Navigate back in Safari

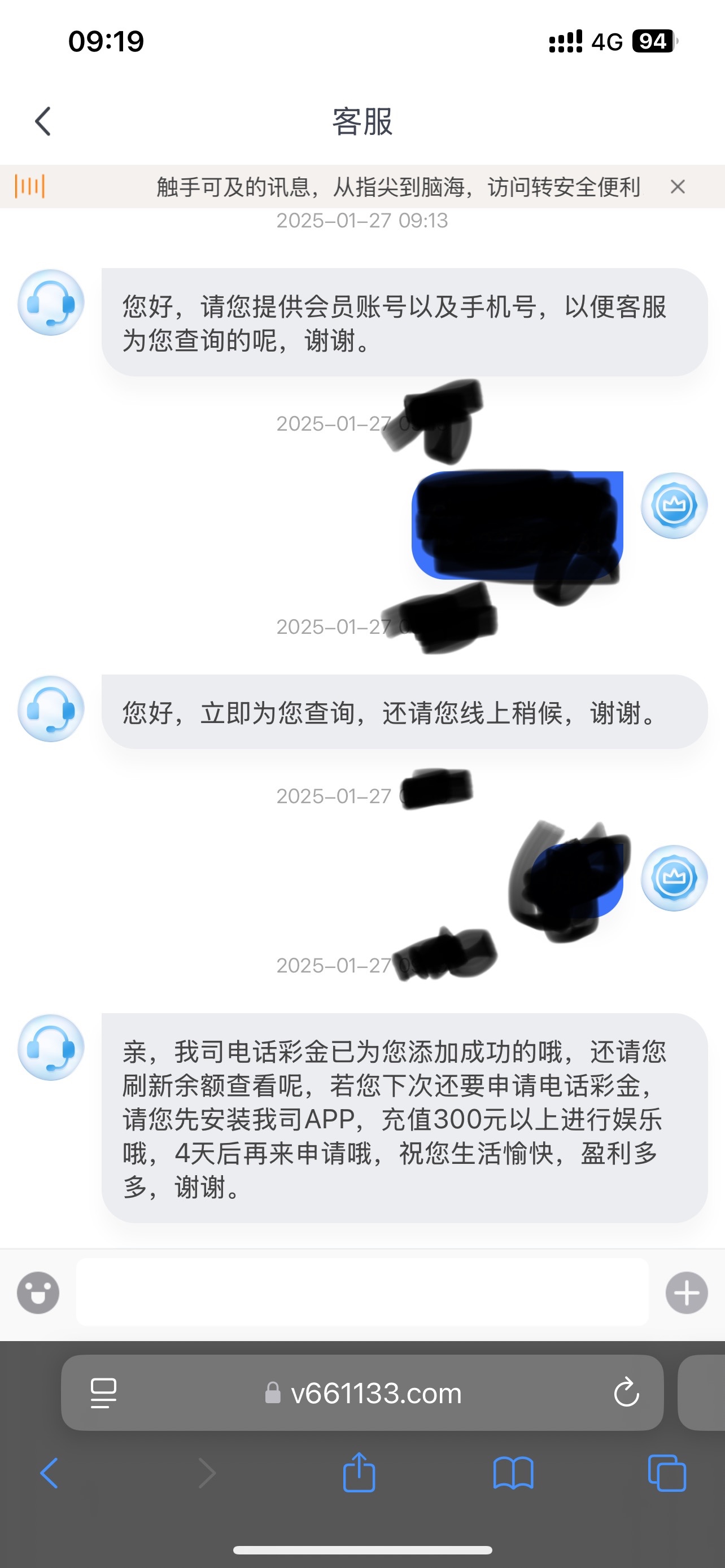click(x=49, y=1473)
